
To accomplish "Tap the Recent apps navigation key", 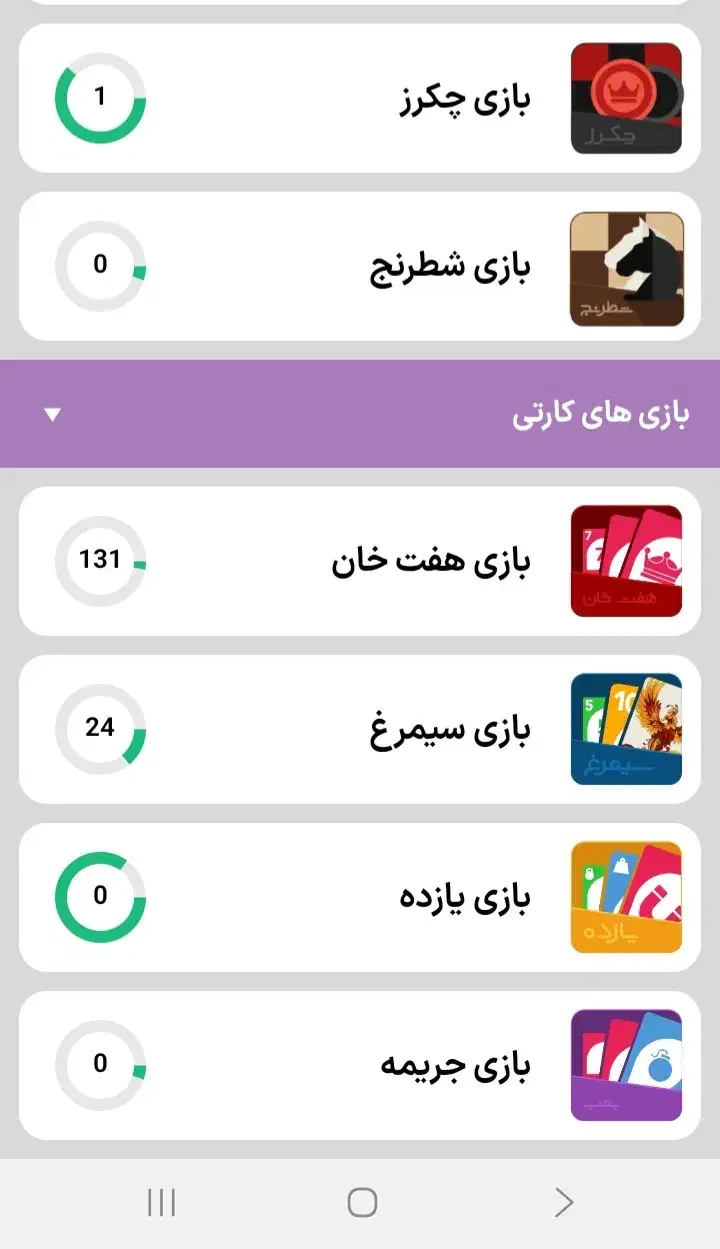I will pyautogui.click(x=161, y=1202).
